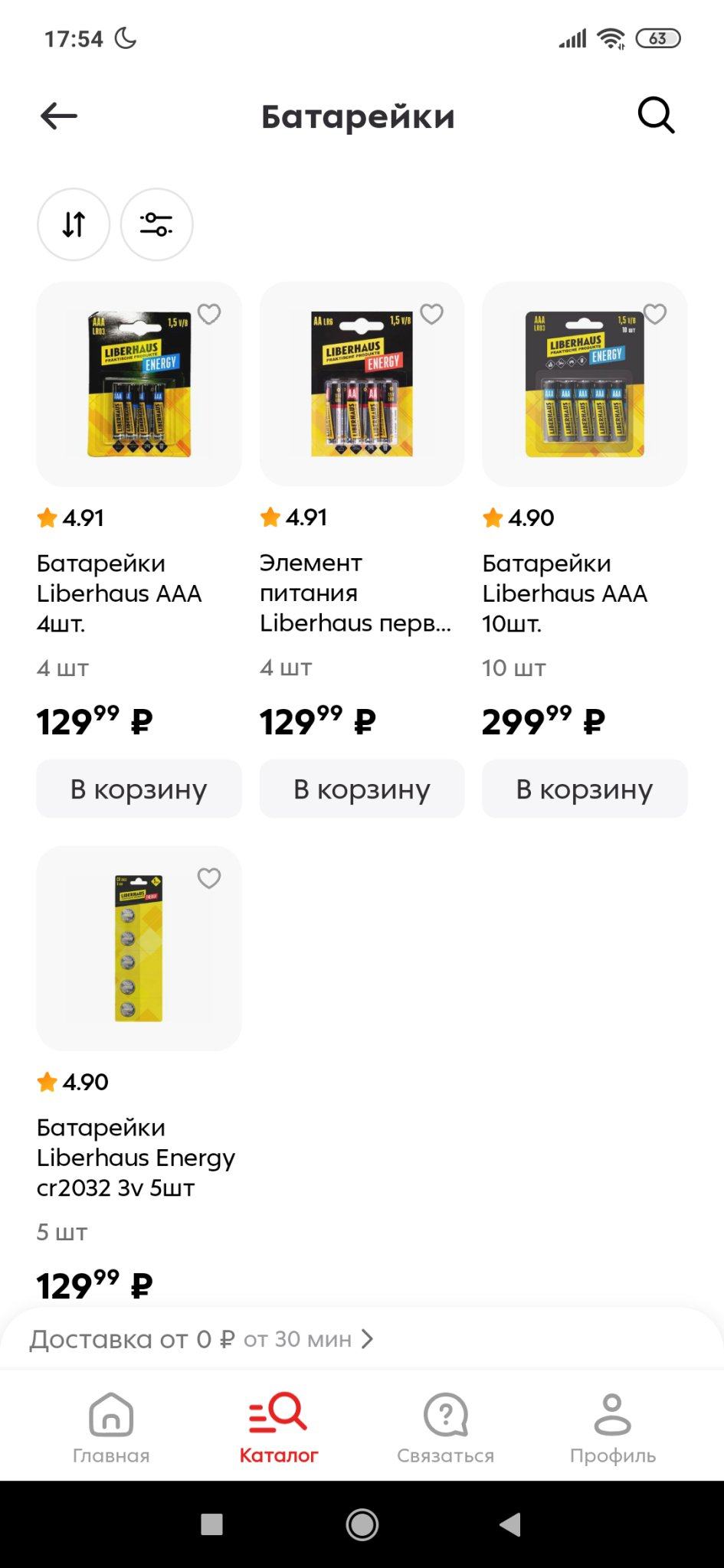Switch to the Связаться tab
The width and height of the screenshot is (724, 1568).
point(445,1427)
